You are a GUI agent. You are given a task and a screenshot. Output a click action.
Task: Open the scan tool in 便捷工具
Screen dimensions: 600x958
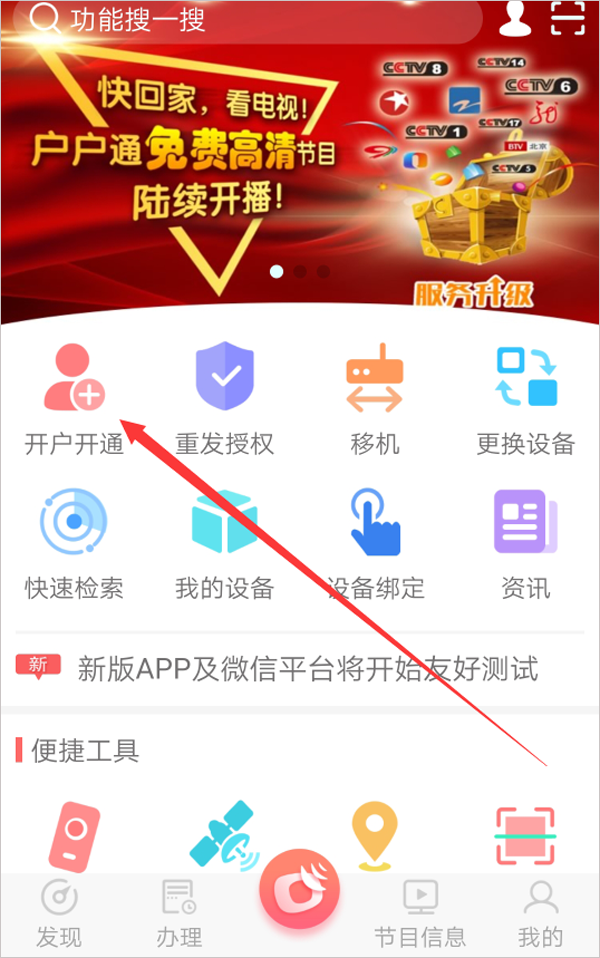coord(525,835)
